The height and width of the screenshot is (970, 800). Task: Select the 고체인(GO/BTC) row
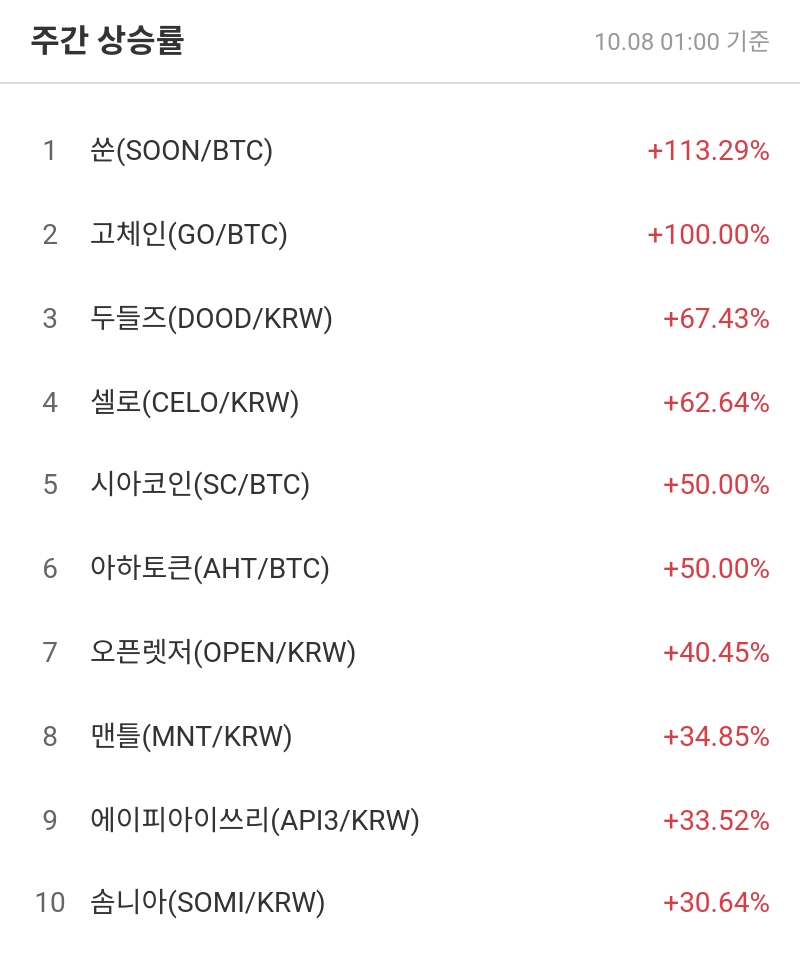[x=189, y=235]
